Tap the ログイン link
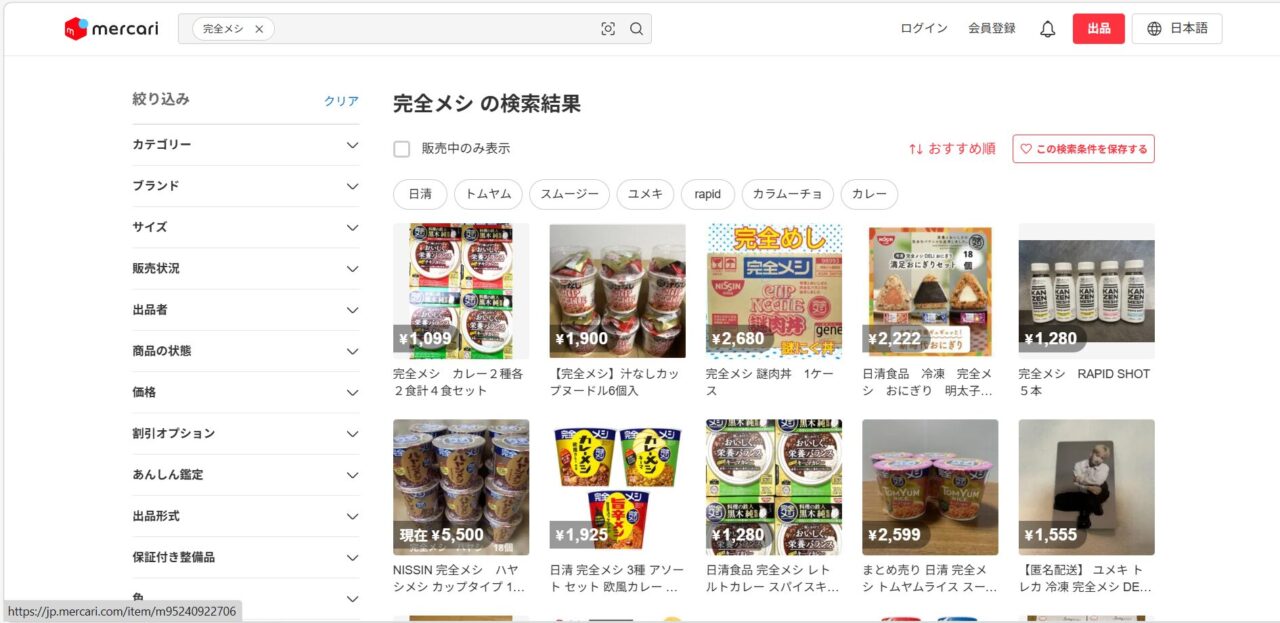Image resolution: width=1280 pixels, height=623 pixels. point(923,28)
